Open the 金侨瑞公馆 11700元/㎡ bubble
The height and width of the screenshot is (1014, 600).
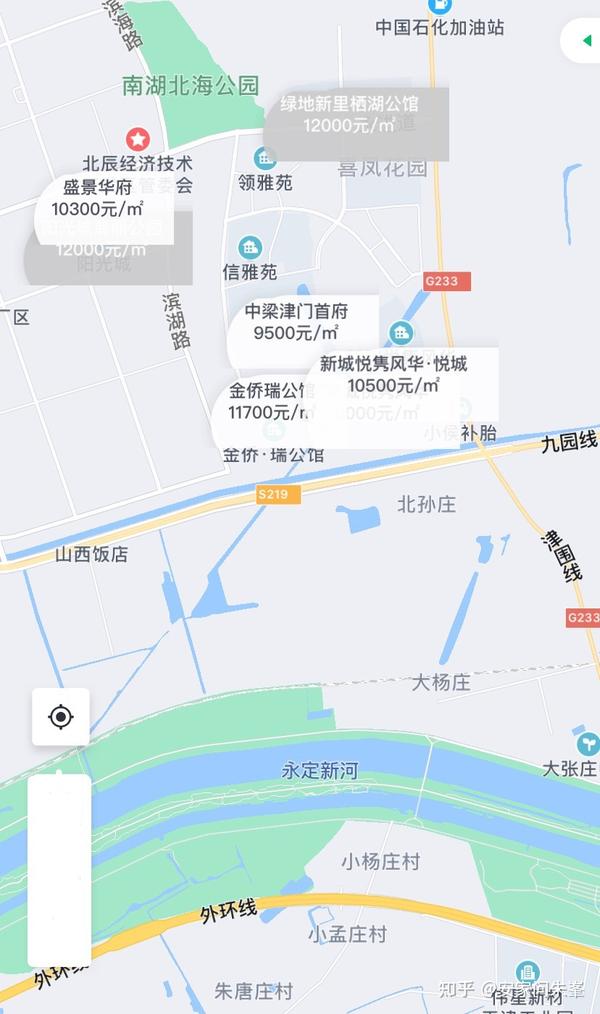(x=265, y=411)
